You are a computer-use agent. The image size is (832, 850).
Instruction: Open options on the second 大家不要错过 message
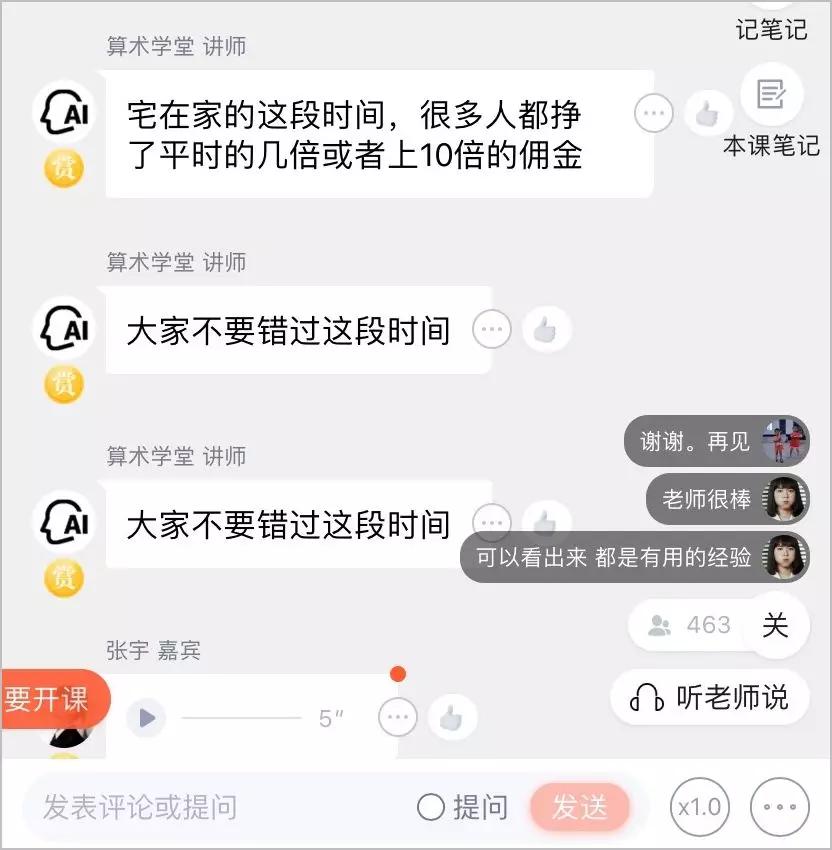(491, 522)
